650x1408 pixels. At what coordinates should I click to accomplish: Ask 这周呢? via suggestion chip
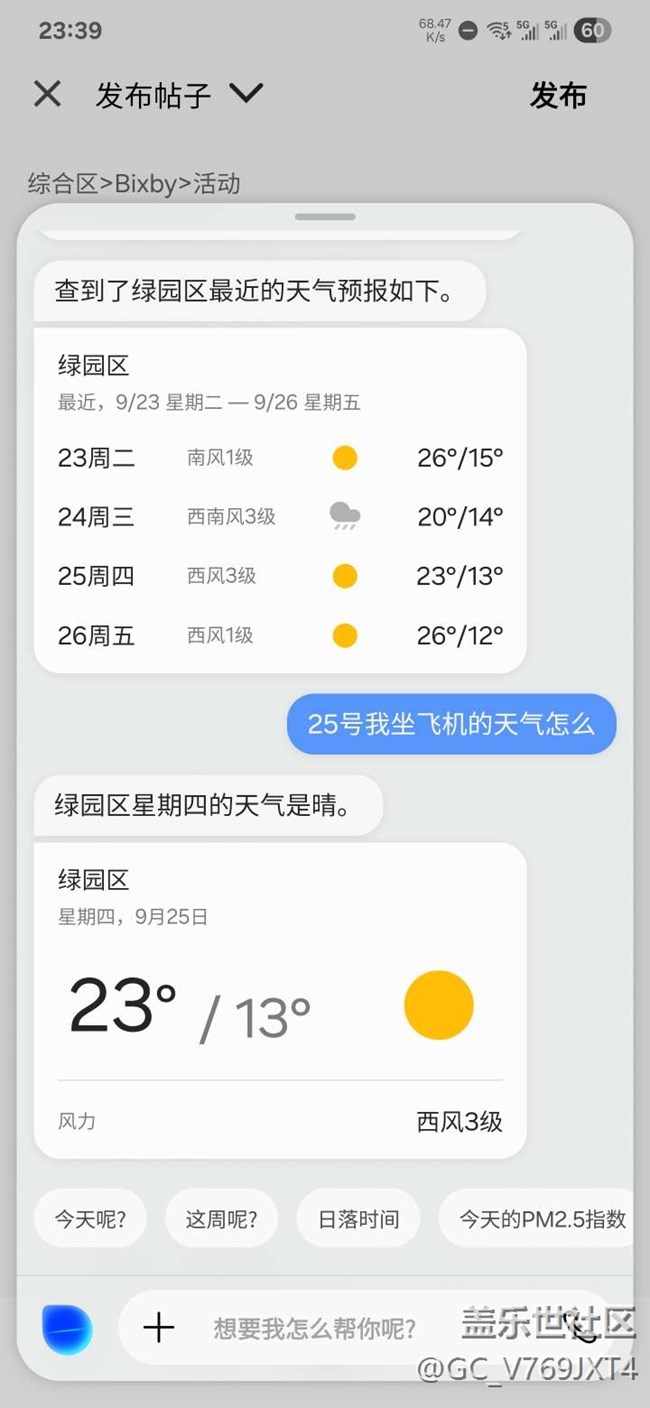tap(221, 1219)
